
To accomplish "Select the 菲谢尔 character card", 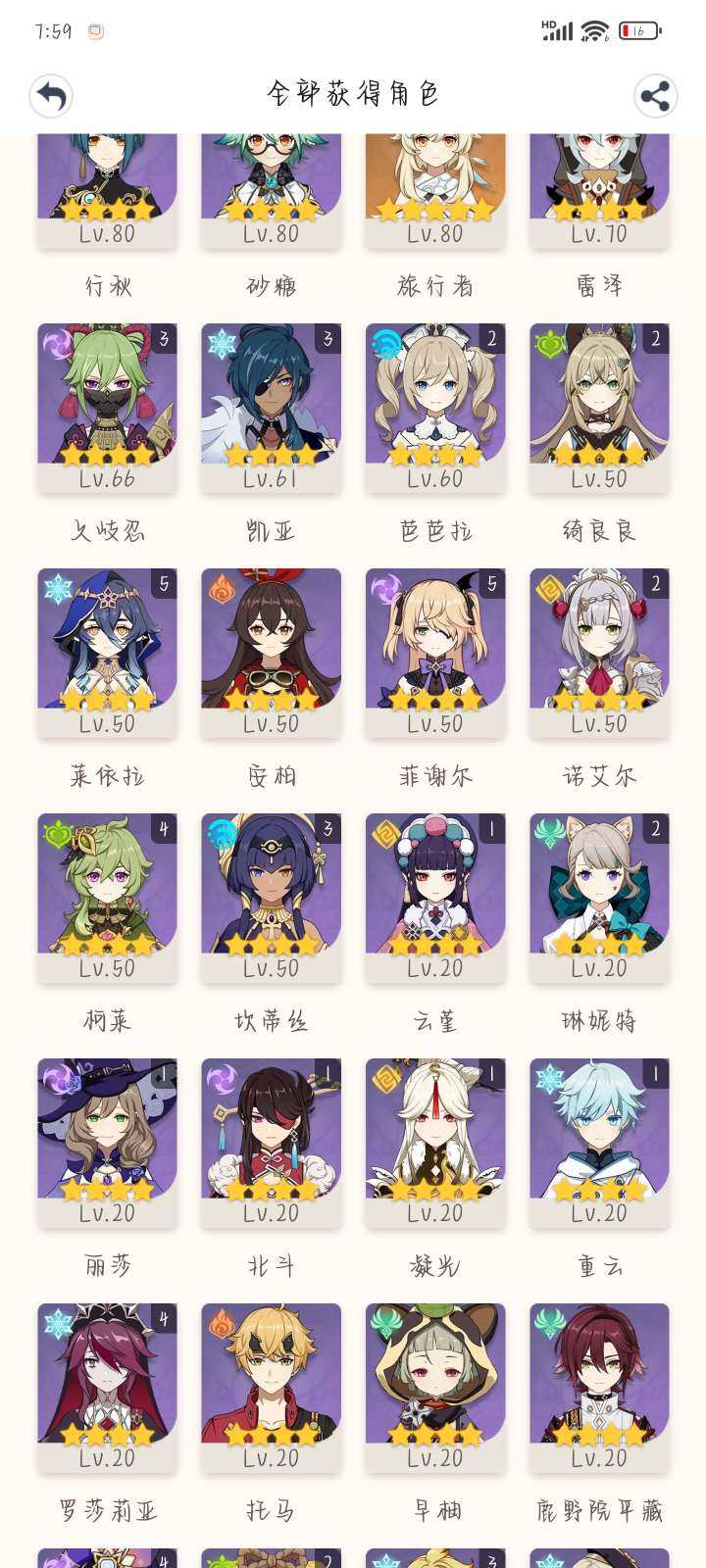I will point(435,652).
